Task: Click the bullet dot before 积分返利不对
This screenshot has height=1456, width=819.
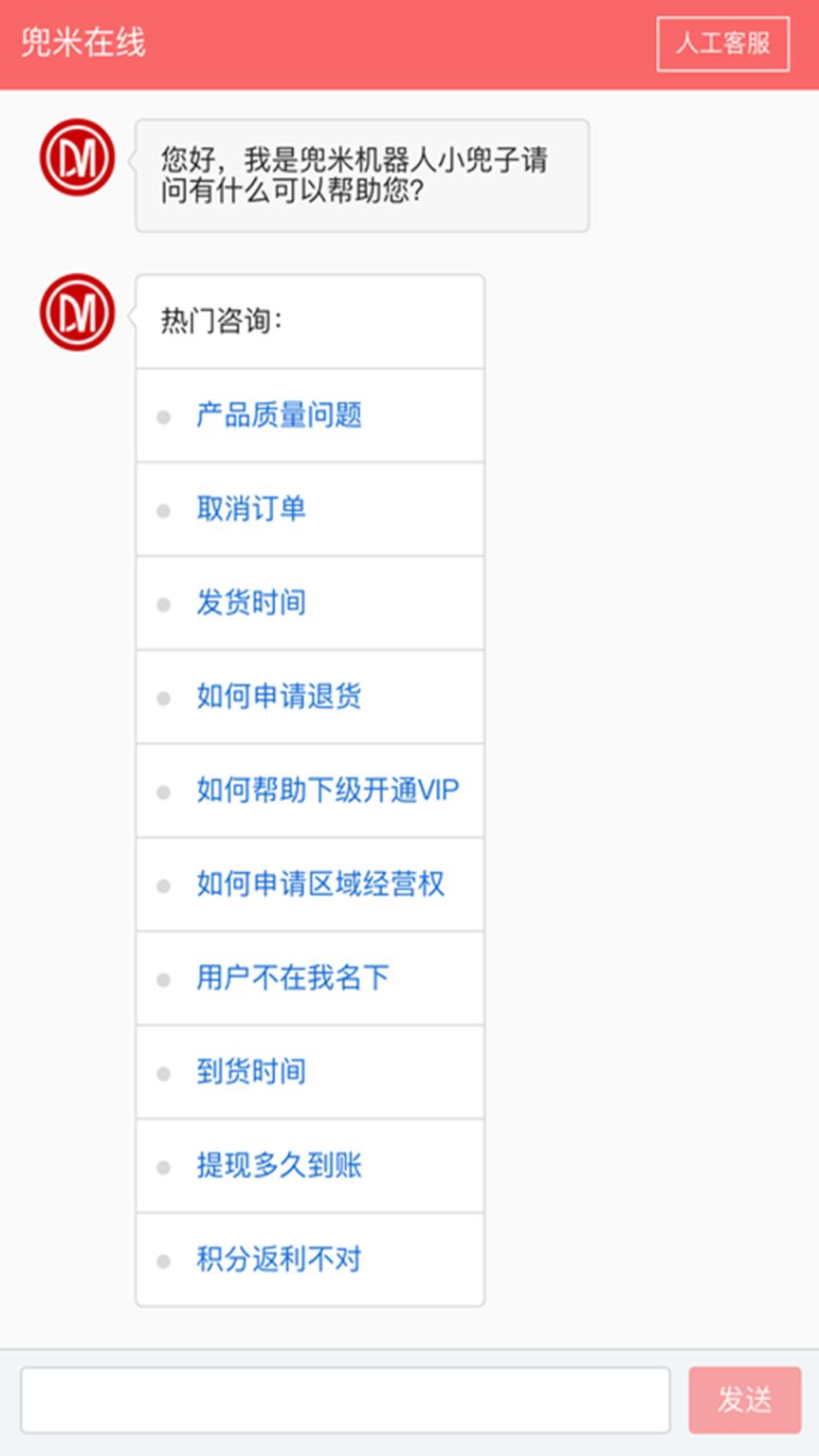Action: pyautogui.click(x=162, y=1261)
